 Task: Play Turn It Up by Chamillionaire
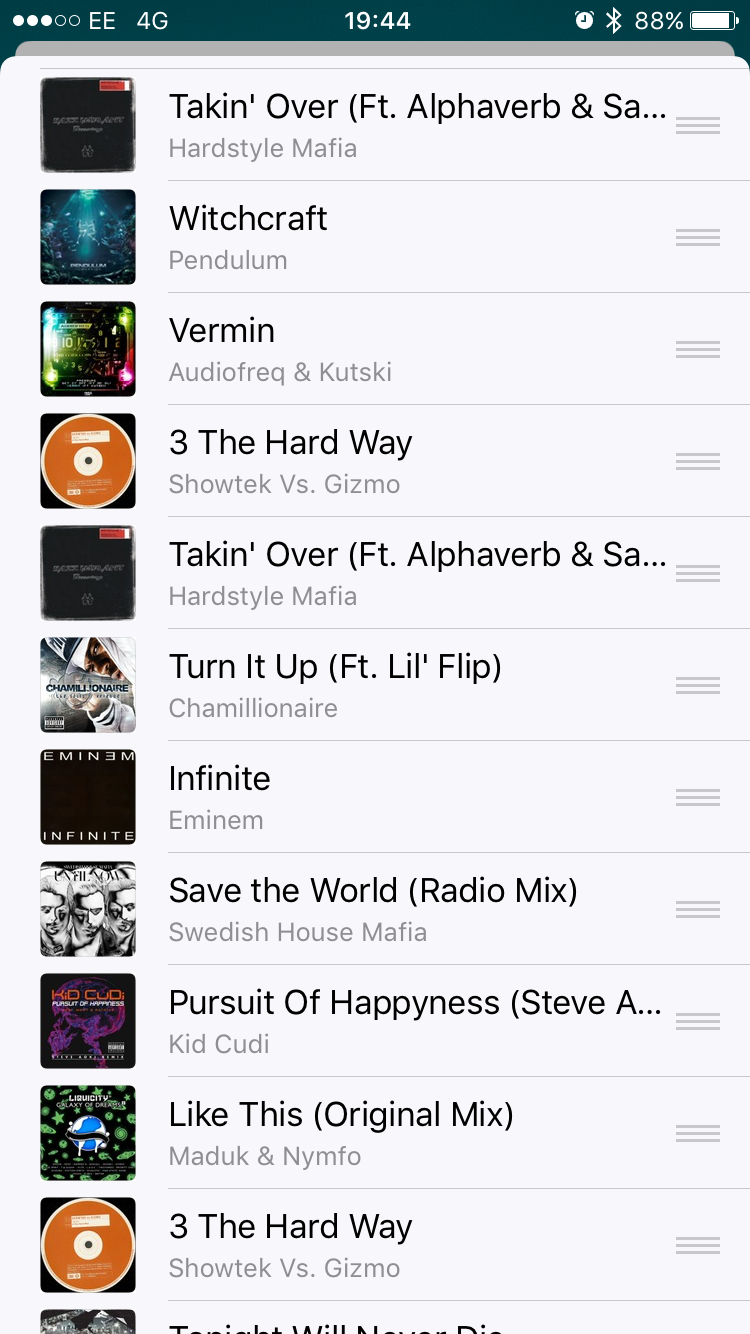pyautogui.click(x=400, y=685)
